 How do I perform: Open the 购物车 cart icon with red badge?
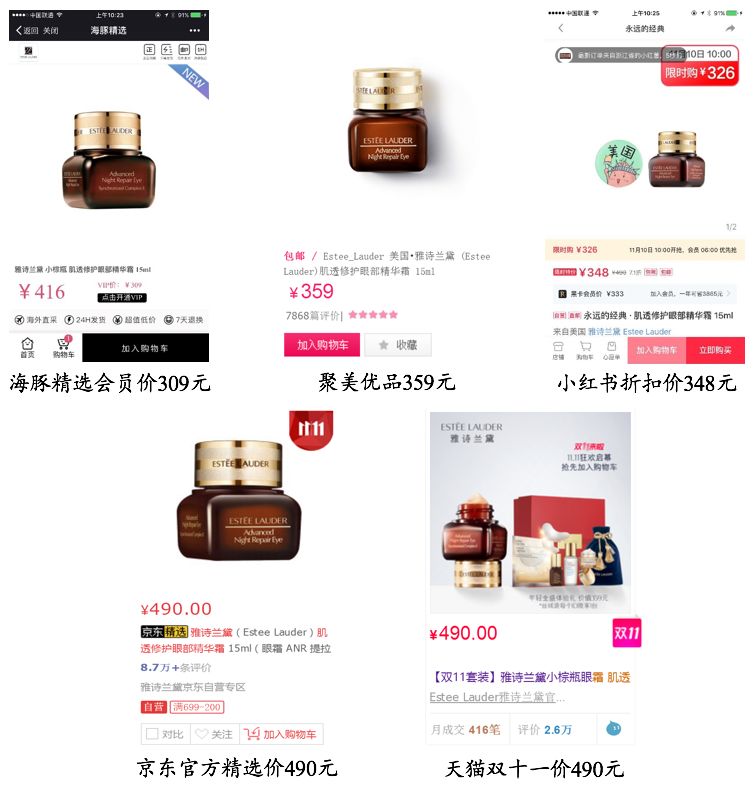62,345
